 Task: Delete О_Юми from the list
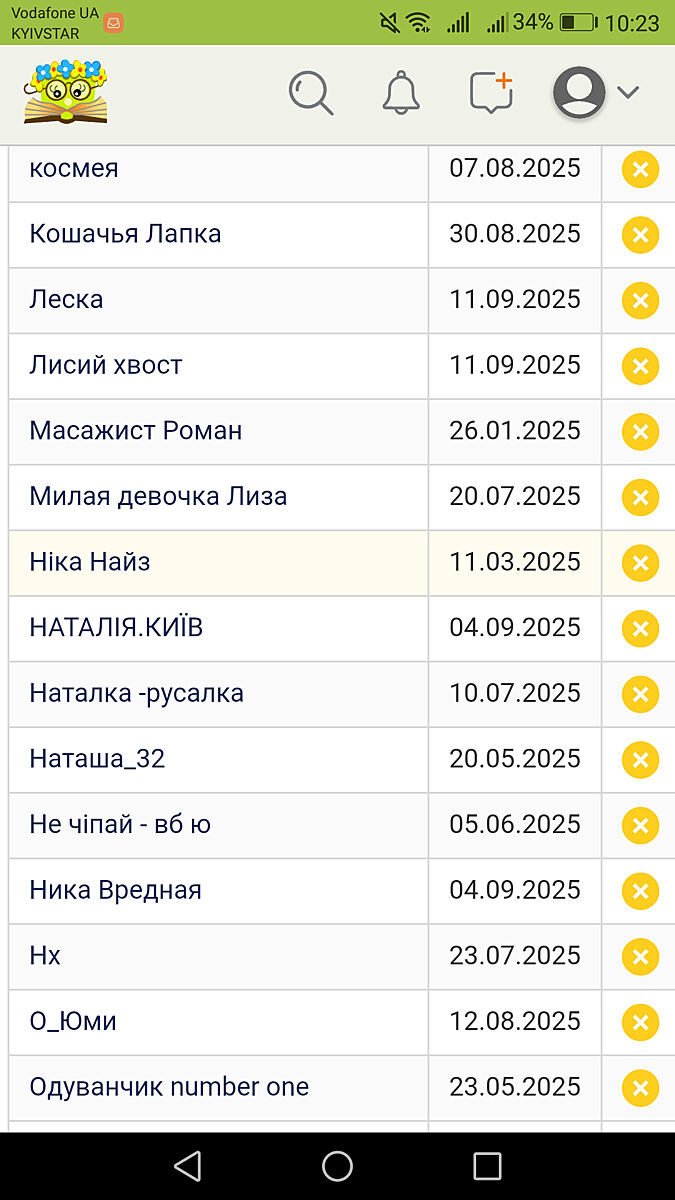[x=640, y=1022]
